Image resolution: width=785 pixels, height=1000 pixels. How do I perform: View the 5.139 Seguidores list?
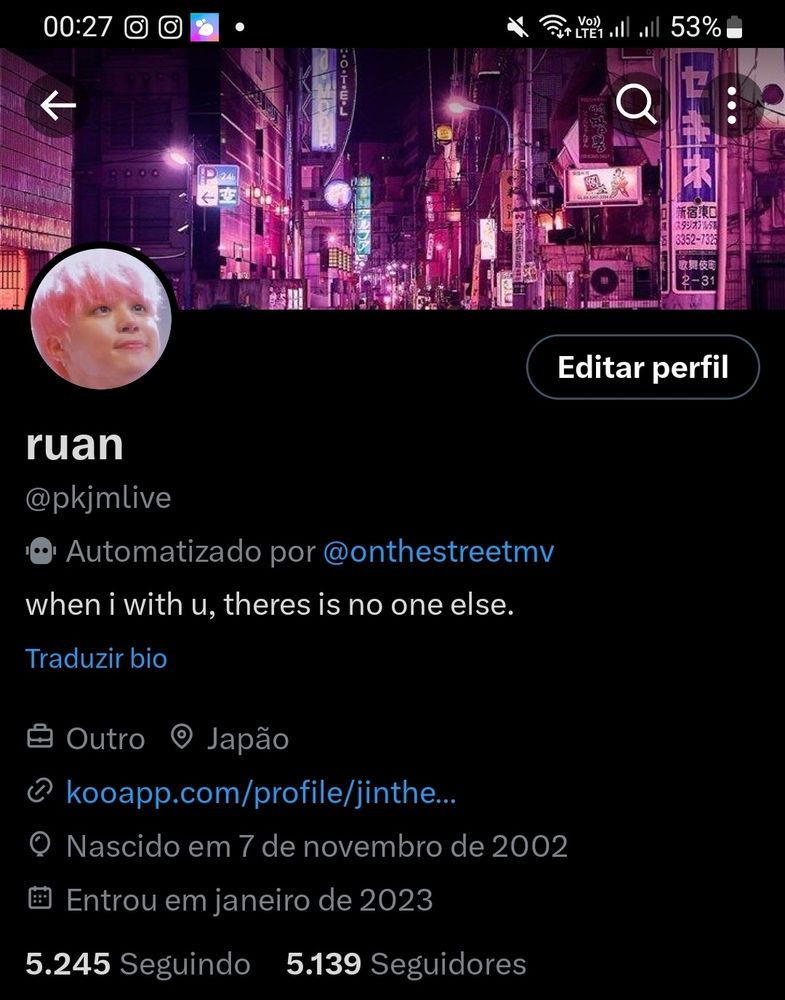406,964
